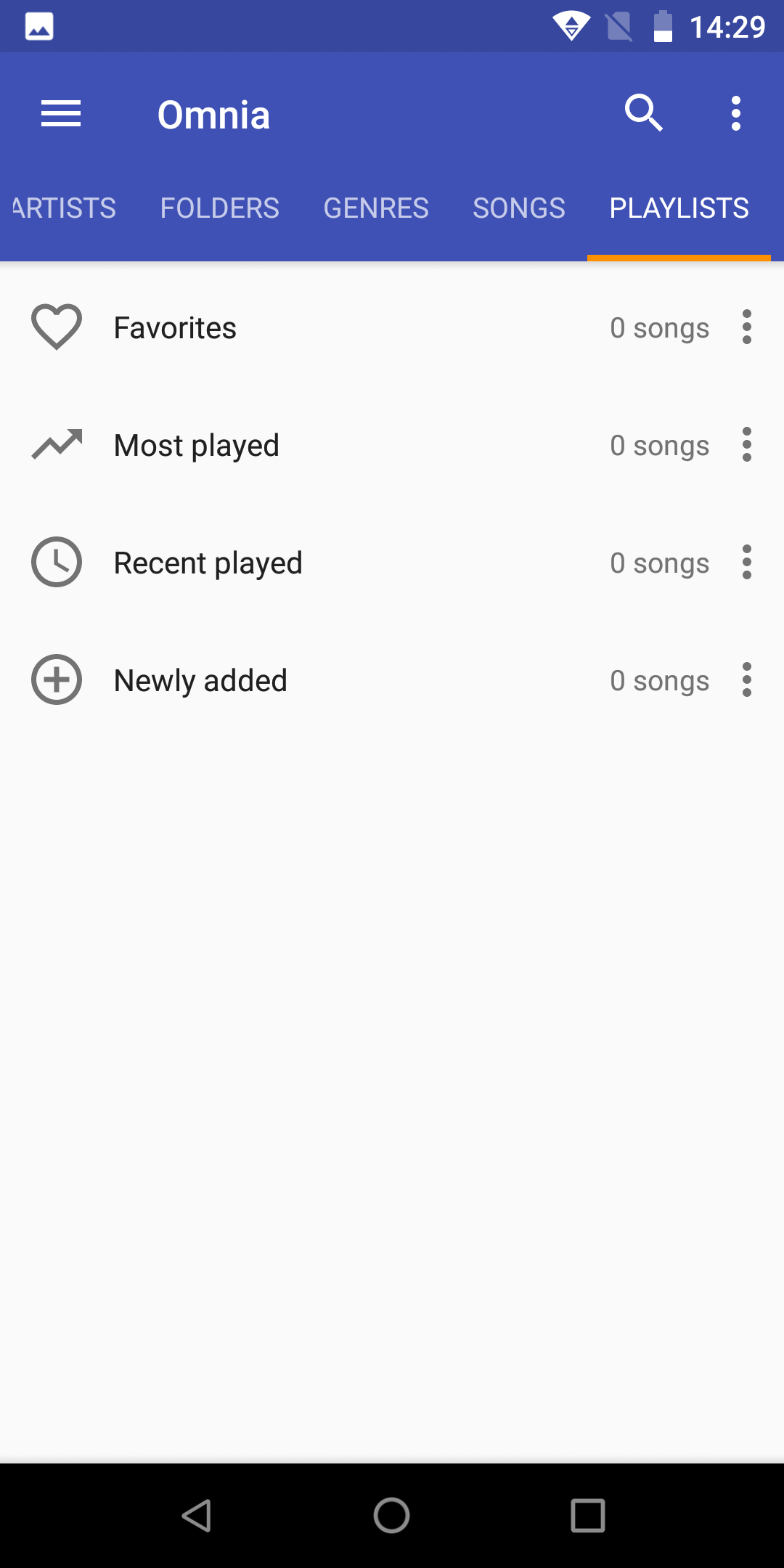Go to the home screen
Image resolution: width=784 pixels, height=1568 pixels.
point(392,1516)
